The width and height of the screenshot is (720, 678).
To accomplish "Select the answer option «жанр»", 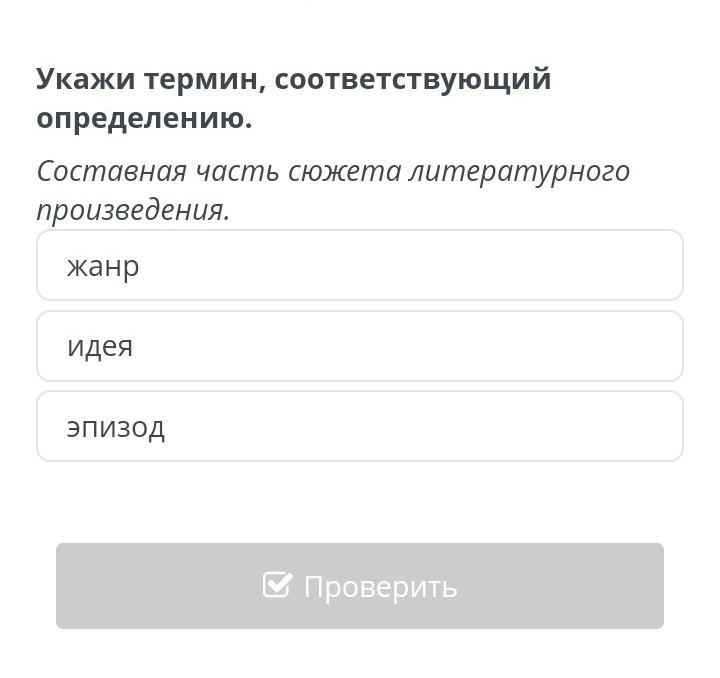I will [x=360, y=266].
